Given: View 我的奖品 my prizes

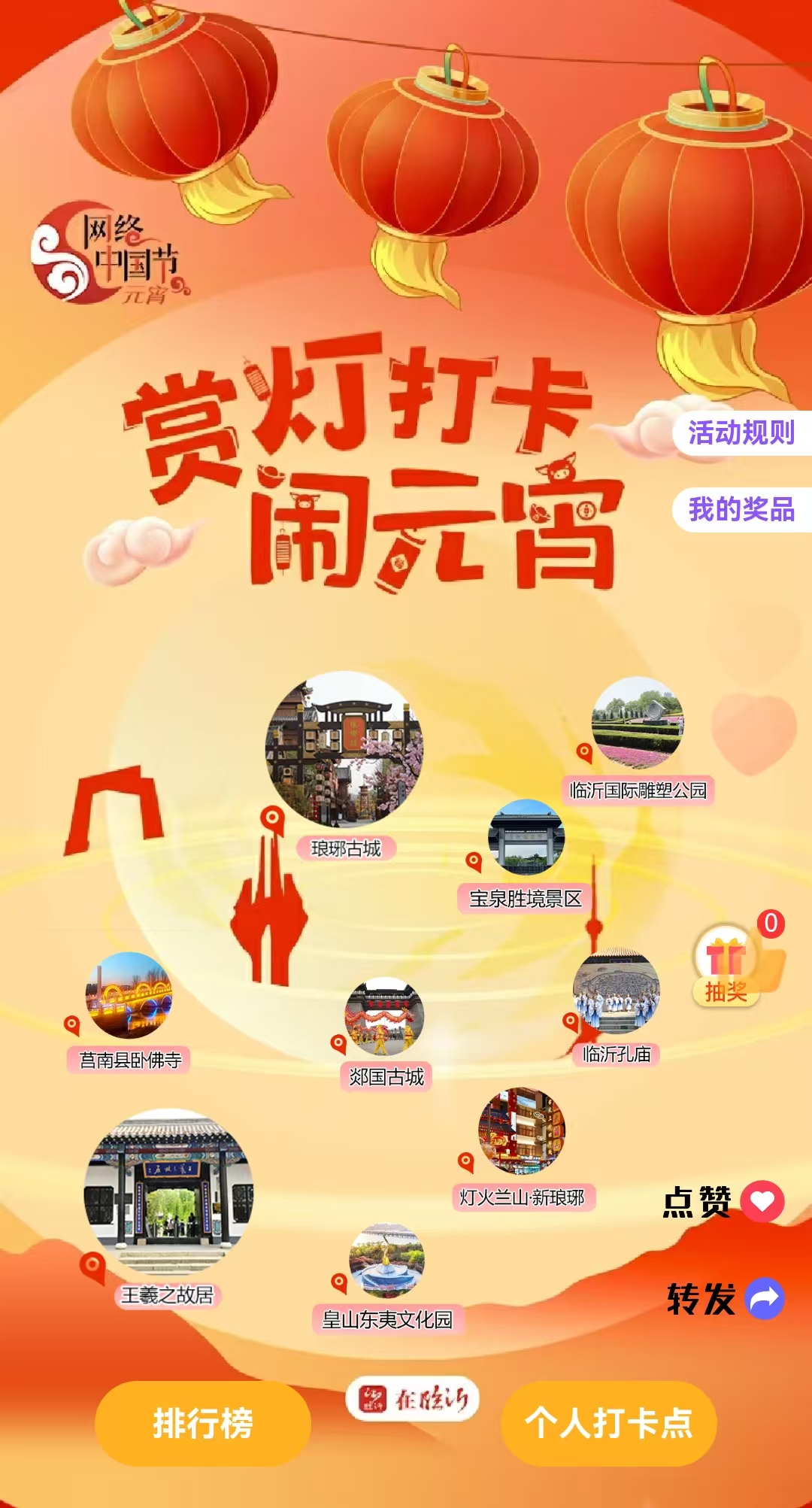Looking at the screenshot, I should [x=741, y=509].
